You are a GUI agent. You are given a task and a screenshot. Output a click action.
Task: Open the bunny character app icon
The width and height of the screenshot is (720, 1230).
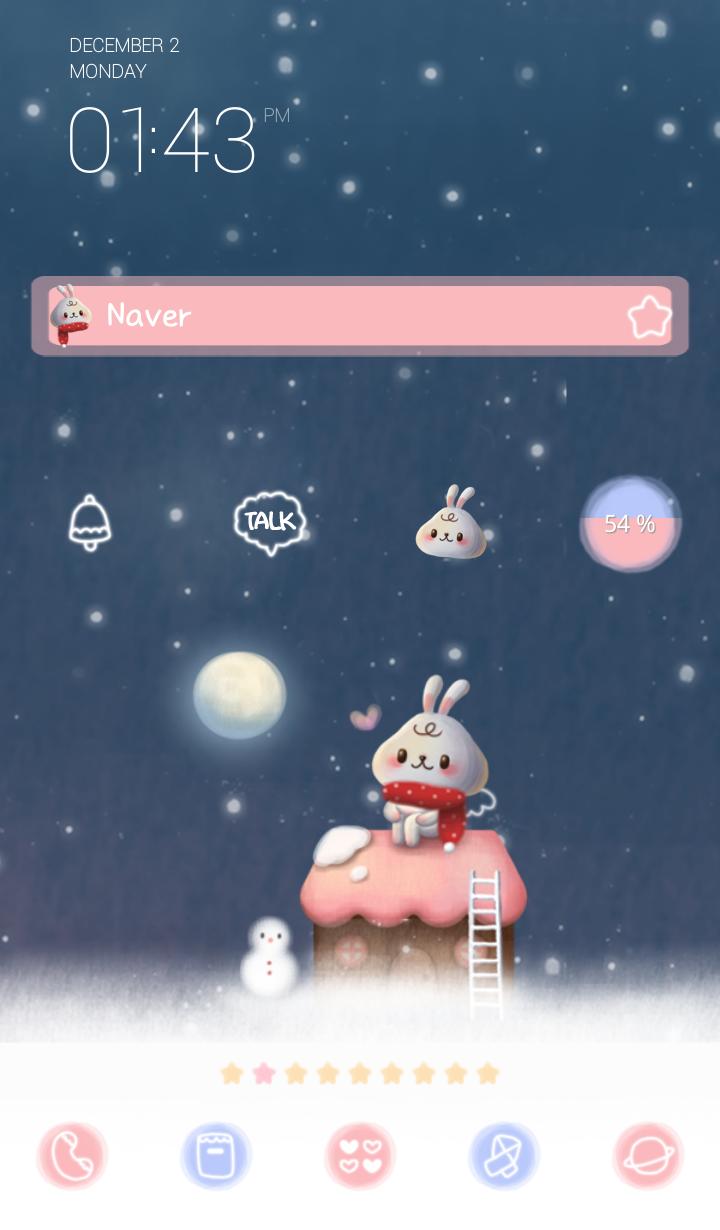(451, 524)
